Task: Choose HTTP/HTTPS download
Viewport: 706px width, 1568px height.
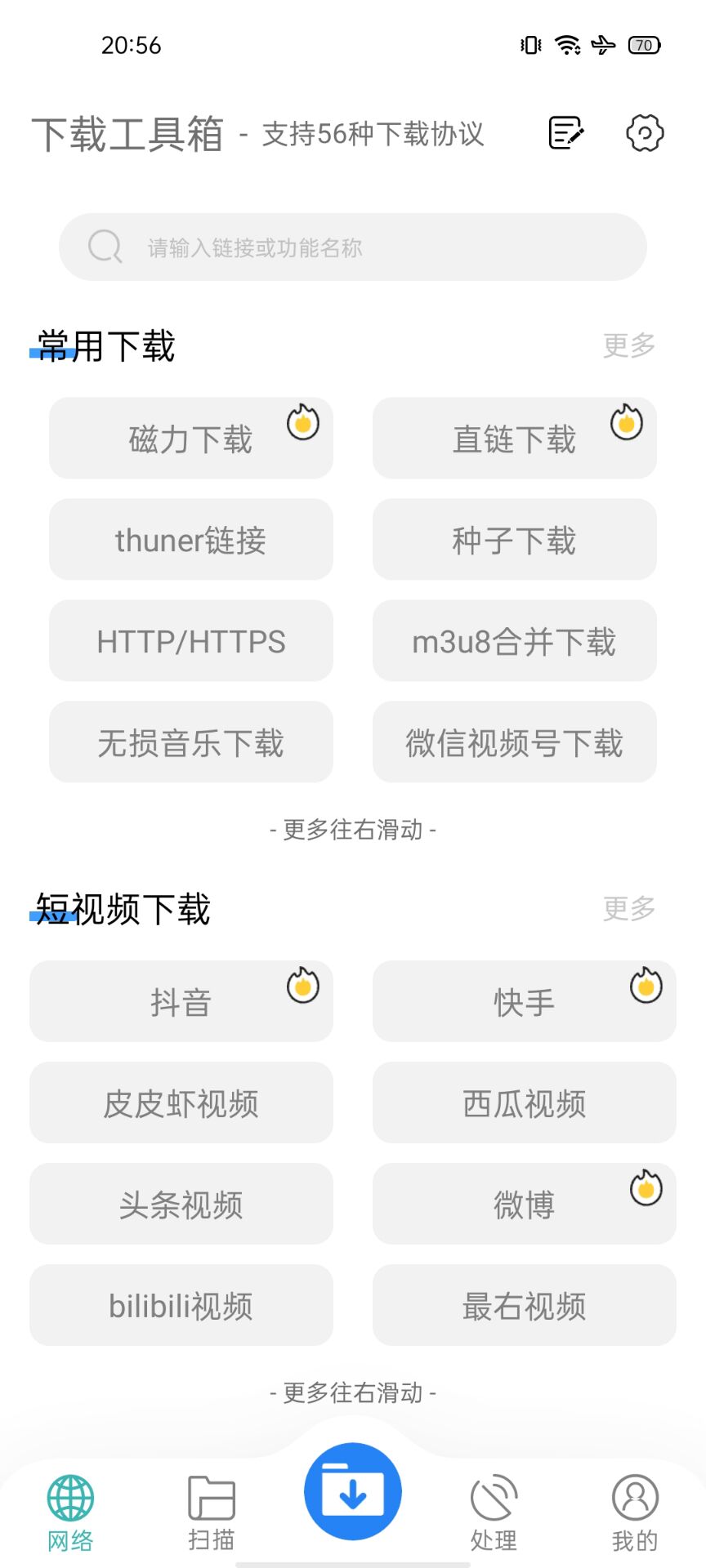Action: (x=191, y=641)
